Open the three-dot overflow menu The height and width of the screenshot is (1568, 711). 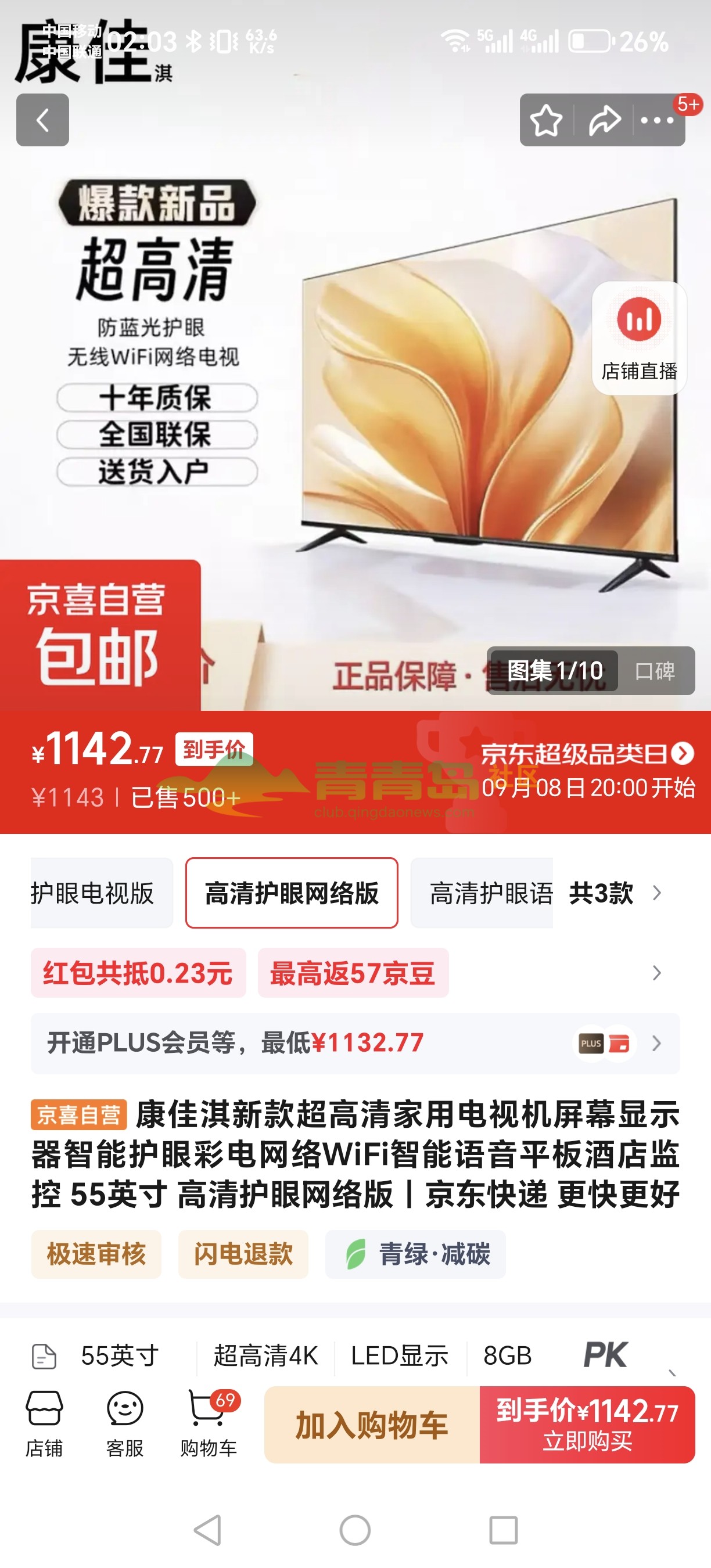click(x=657, y=120)
